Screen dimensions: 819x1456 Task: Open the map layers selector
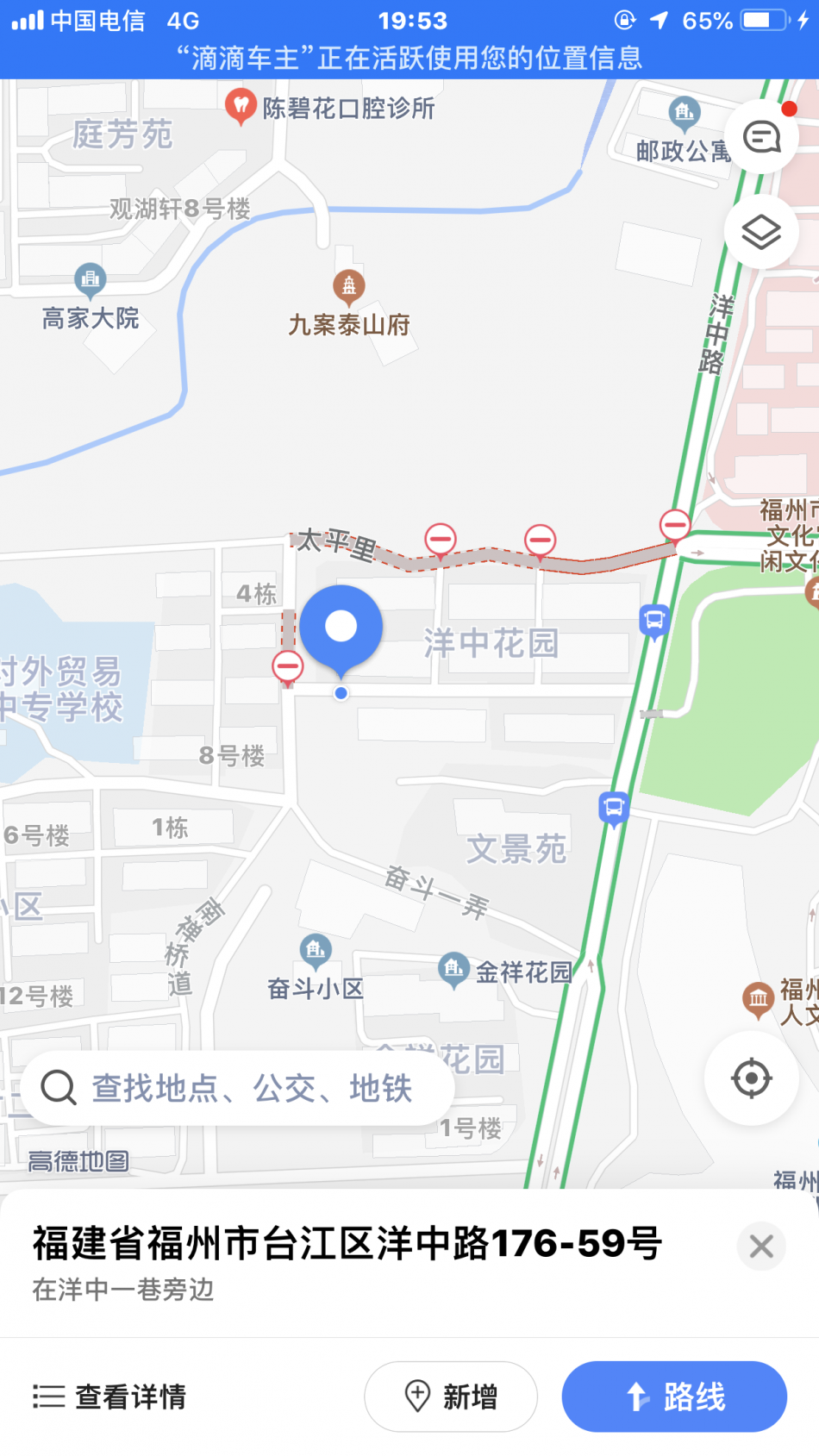pos(762,233)
